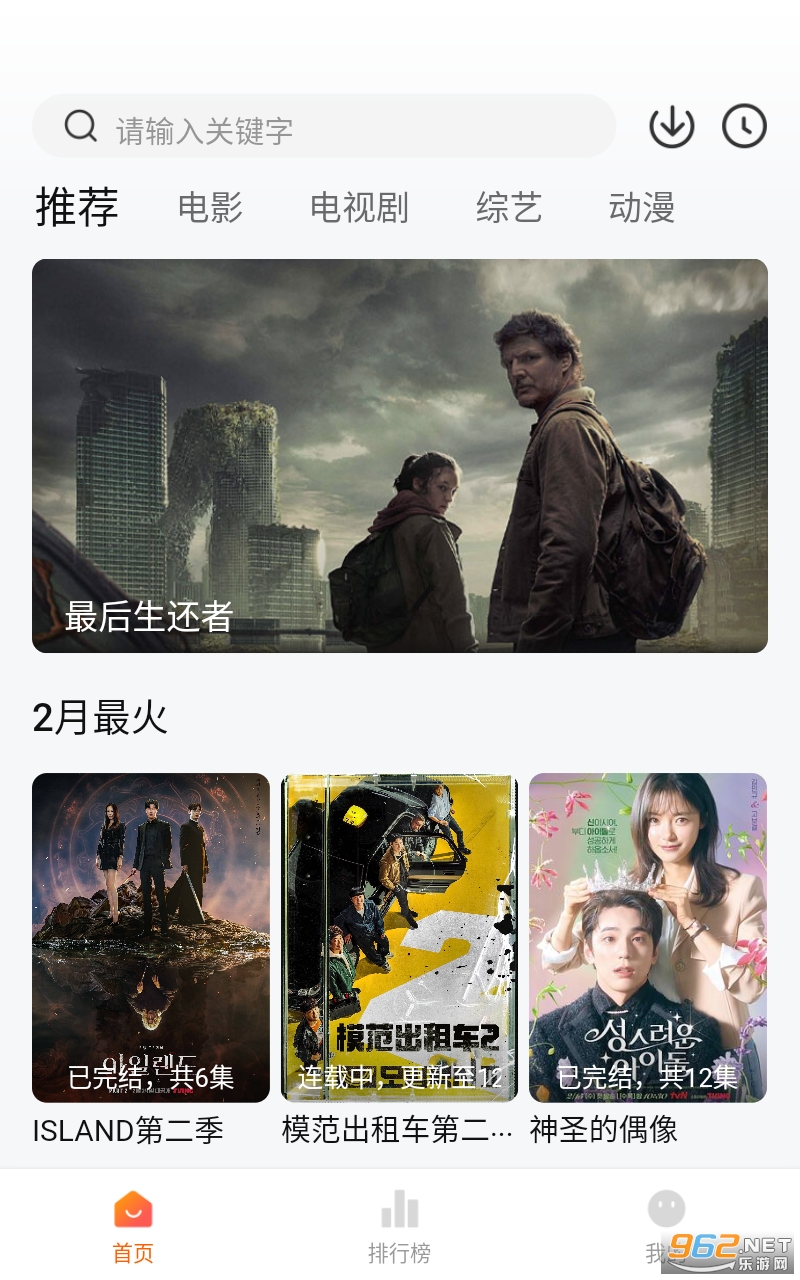Open the downloads icon
Viewport: 800px width, 1280px height.
pos(672,127)
